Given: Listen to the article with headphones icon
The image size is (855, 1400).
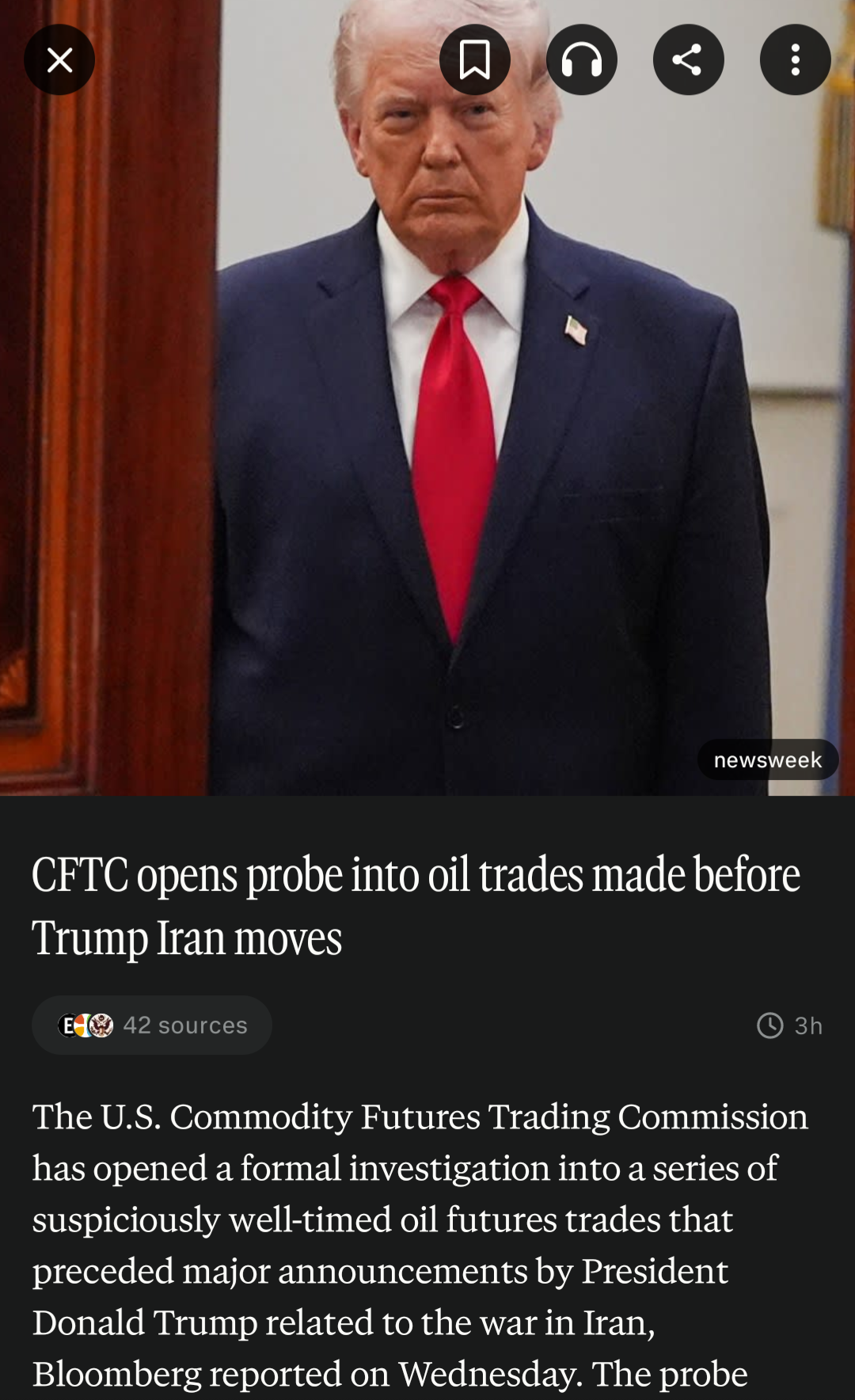Looking at the screenshot, I should pyautogui.click(x=581, y=60).
